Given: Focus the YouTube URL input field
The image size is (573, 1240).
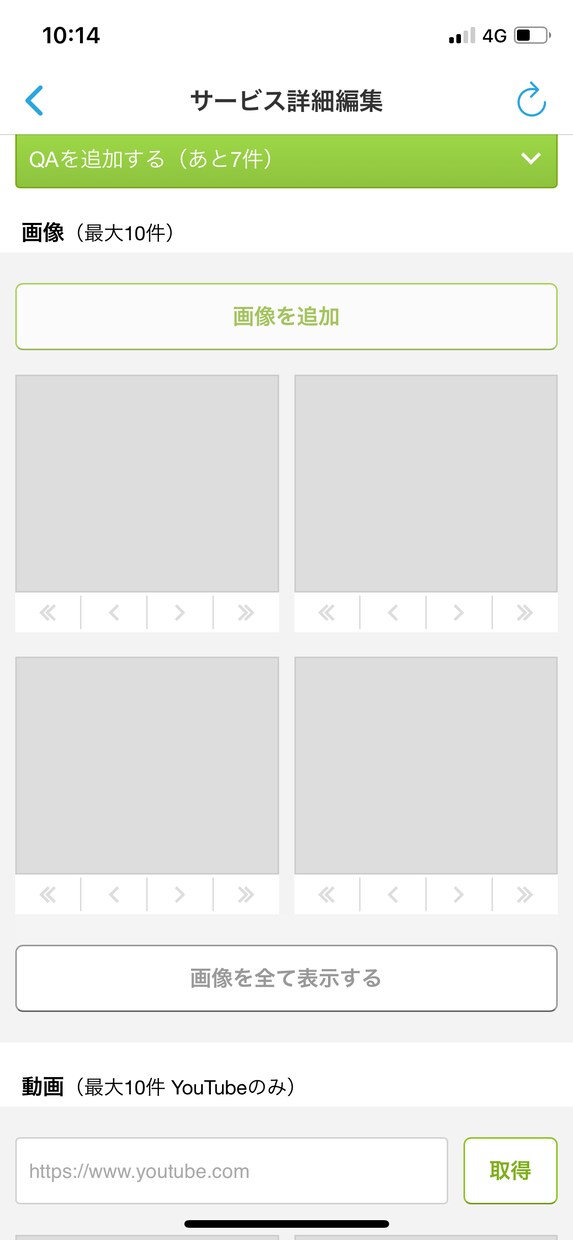Looking at the screenshot, I should (231, 1171).
